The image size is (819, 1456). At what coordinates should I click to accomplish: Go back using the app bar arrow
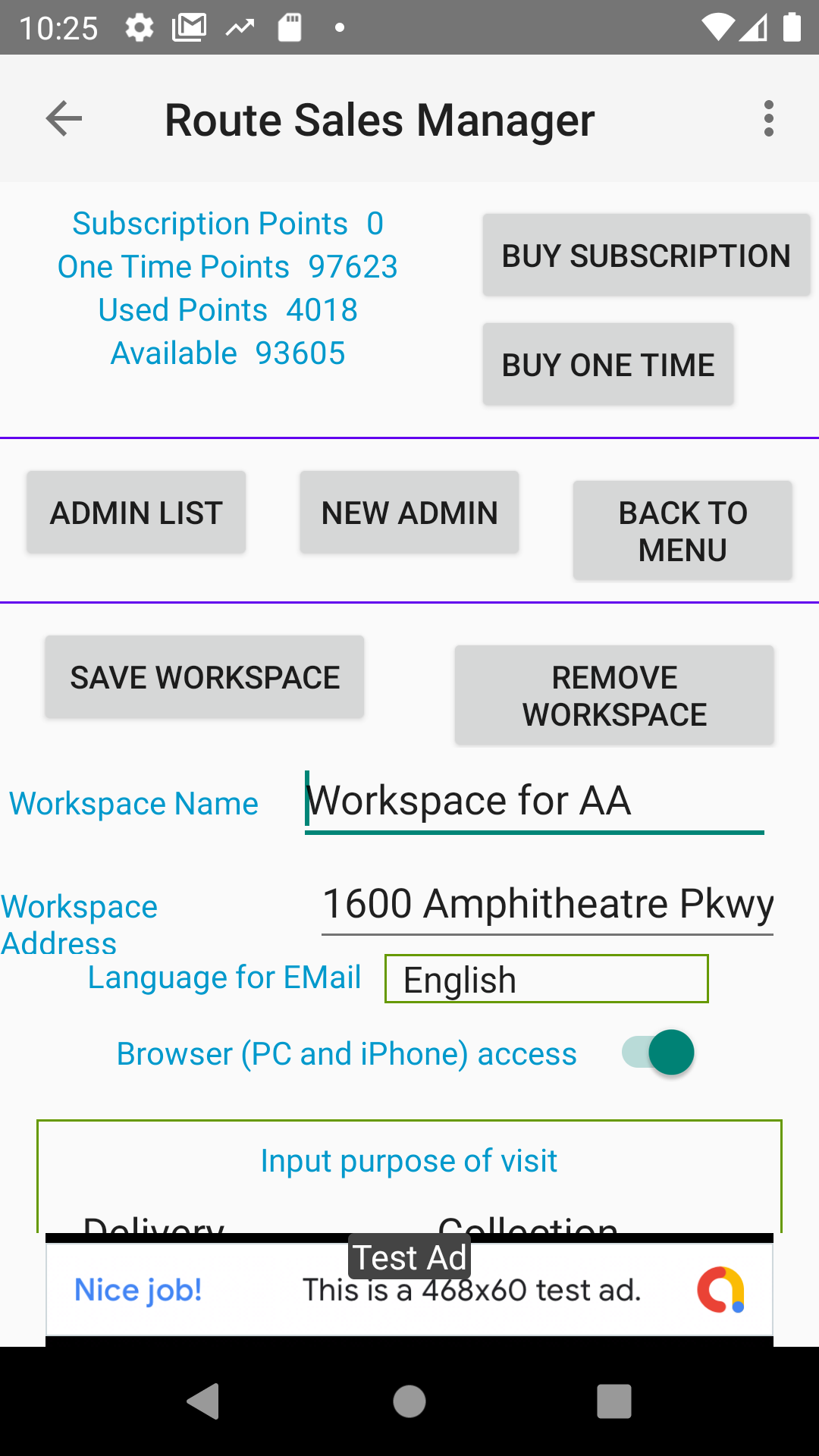click(x=64, y=119)
